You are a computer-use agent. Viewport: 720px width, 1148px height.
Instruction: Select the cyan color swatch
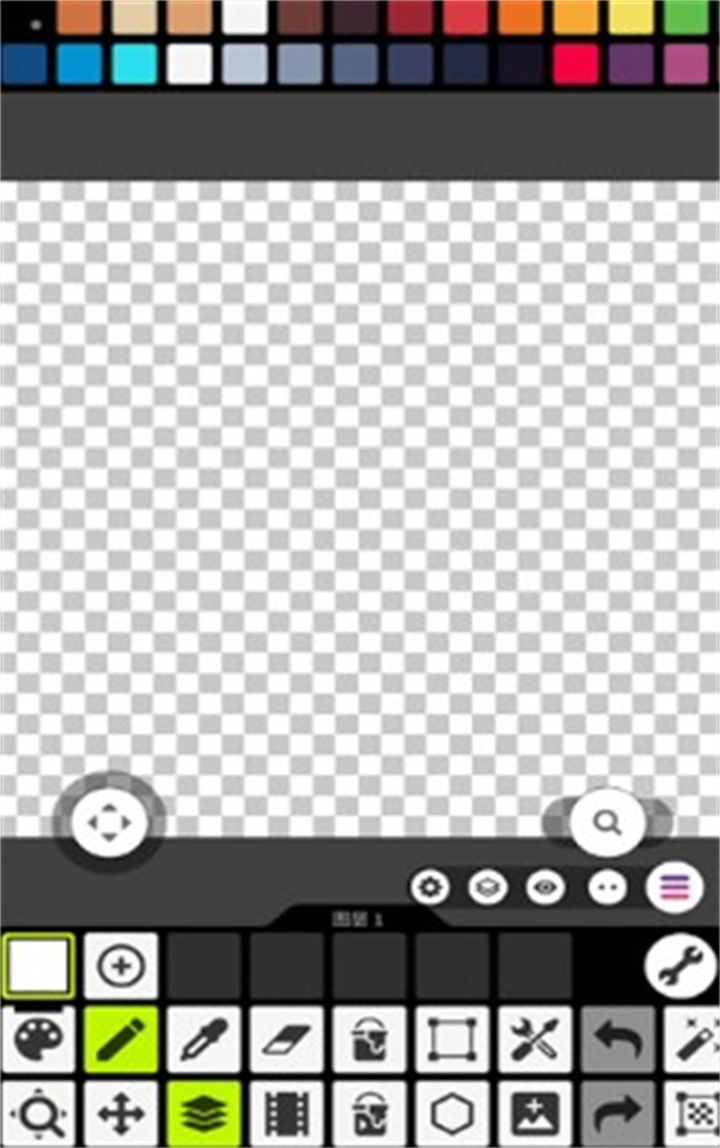(135, 64)
